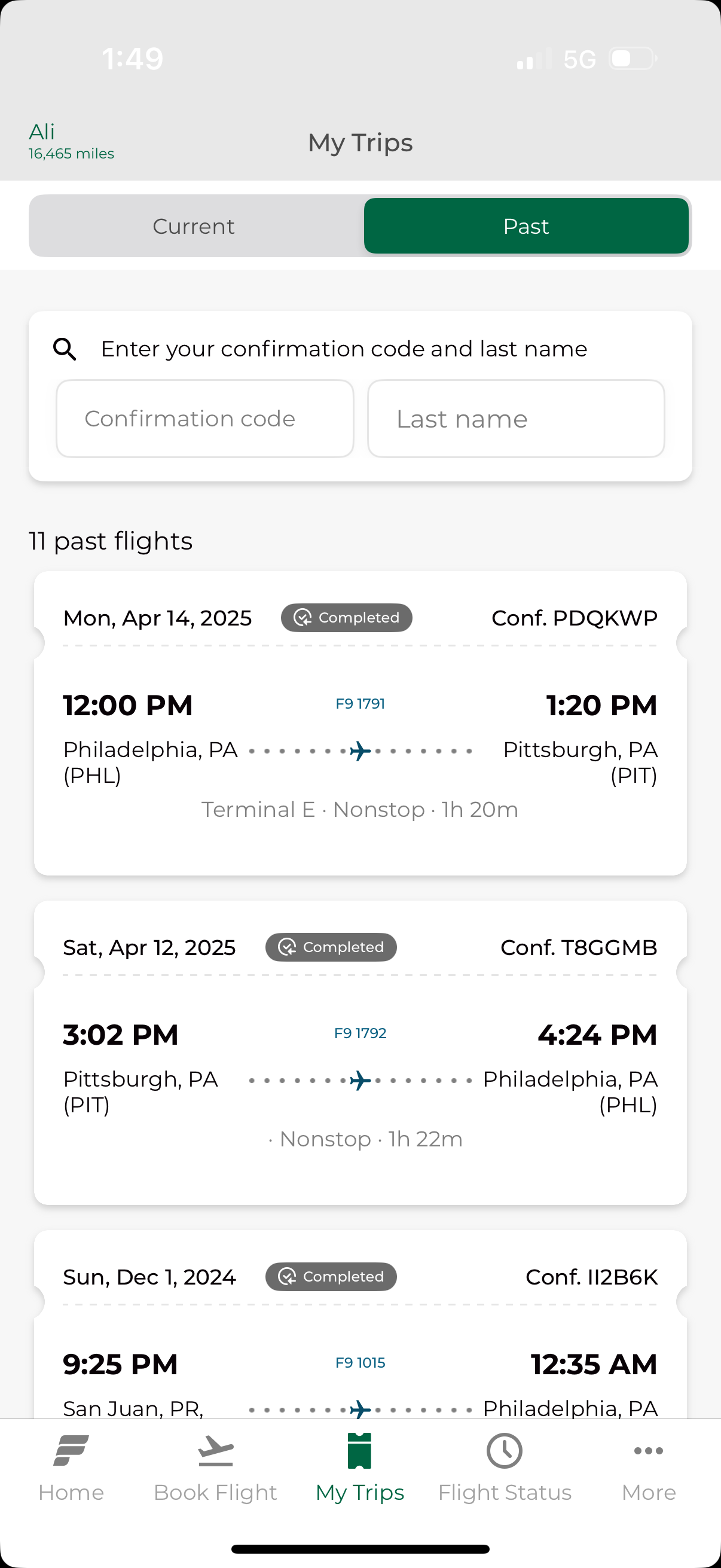Tap the My Trips ticket icon

(359, 1452)
